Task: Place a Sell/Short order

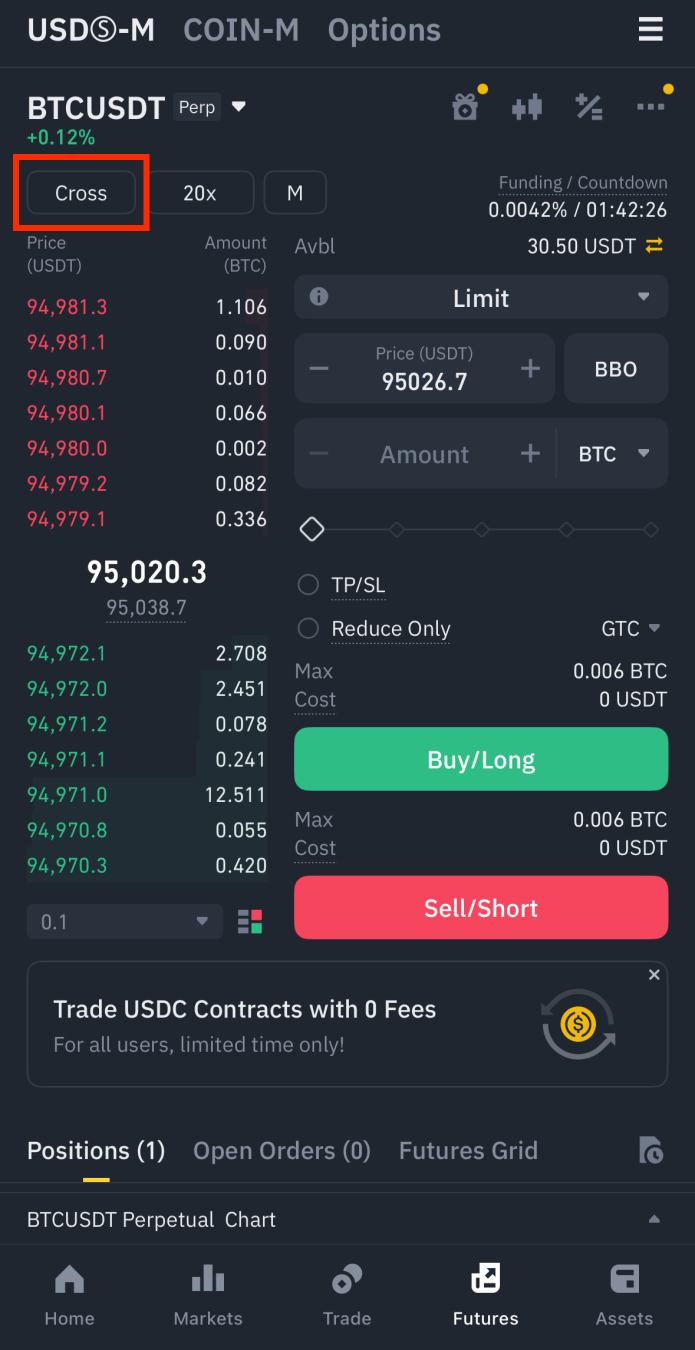Action: (481, 908)
